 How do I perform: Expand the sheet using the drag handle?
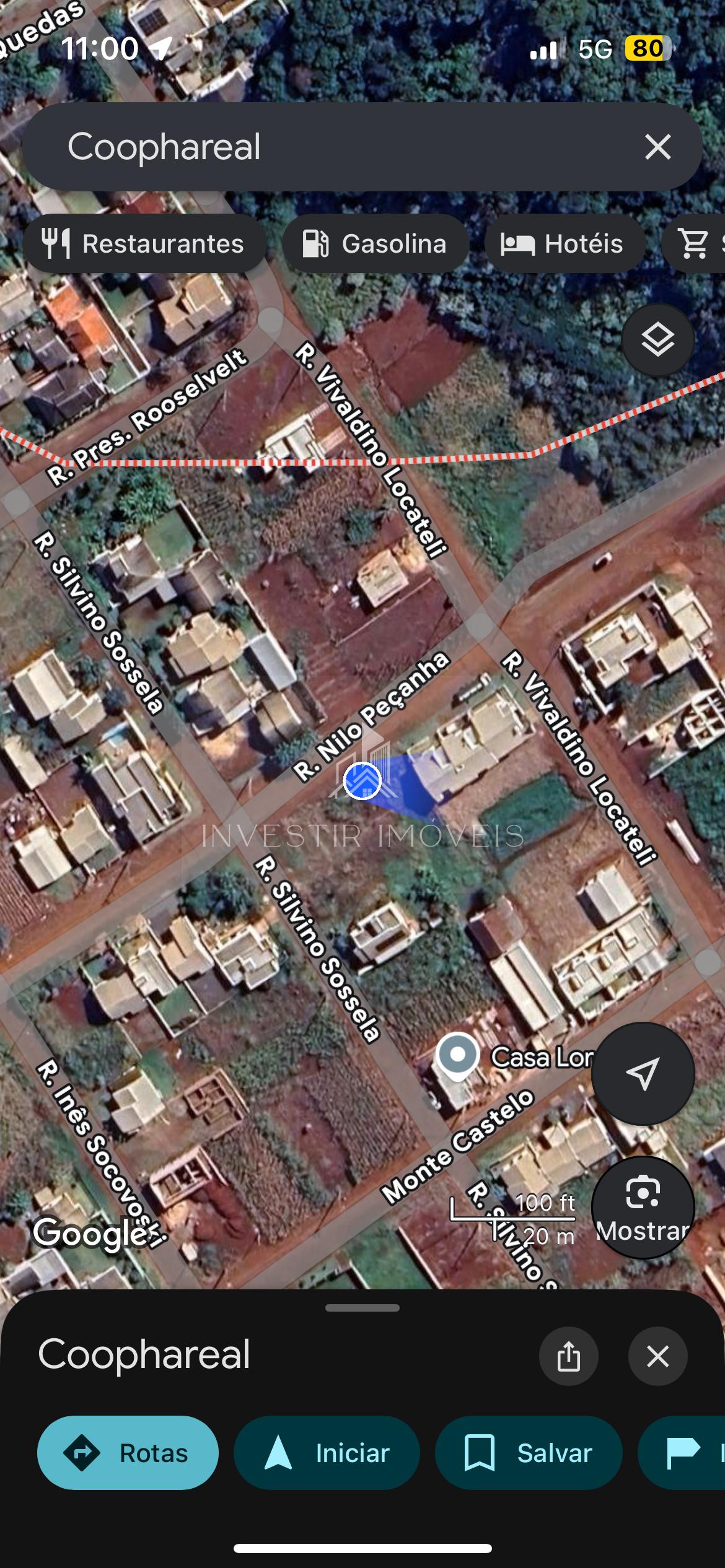coord(362,1308)
